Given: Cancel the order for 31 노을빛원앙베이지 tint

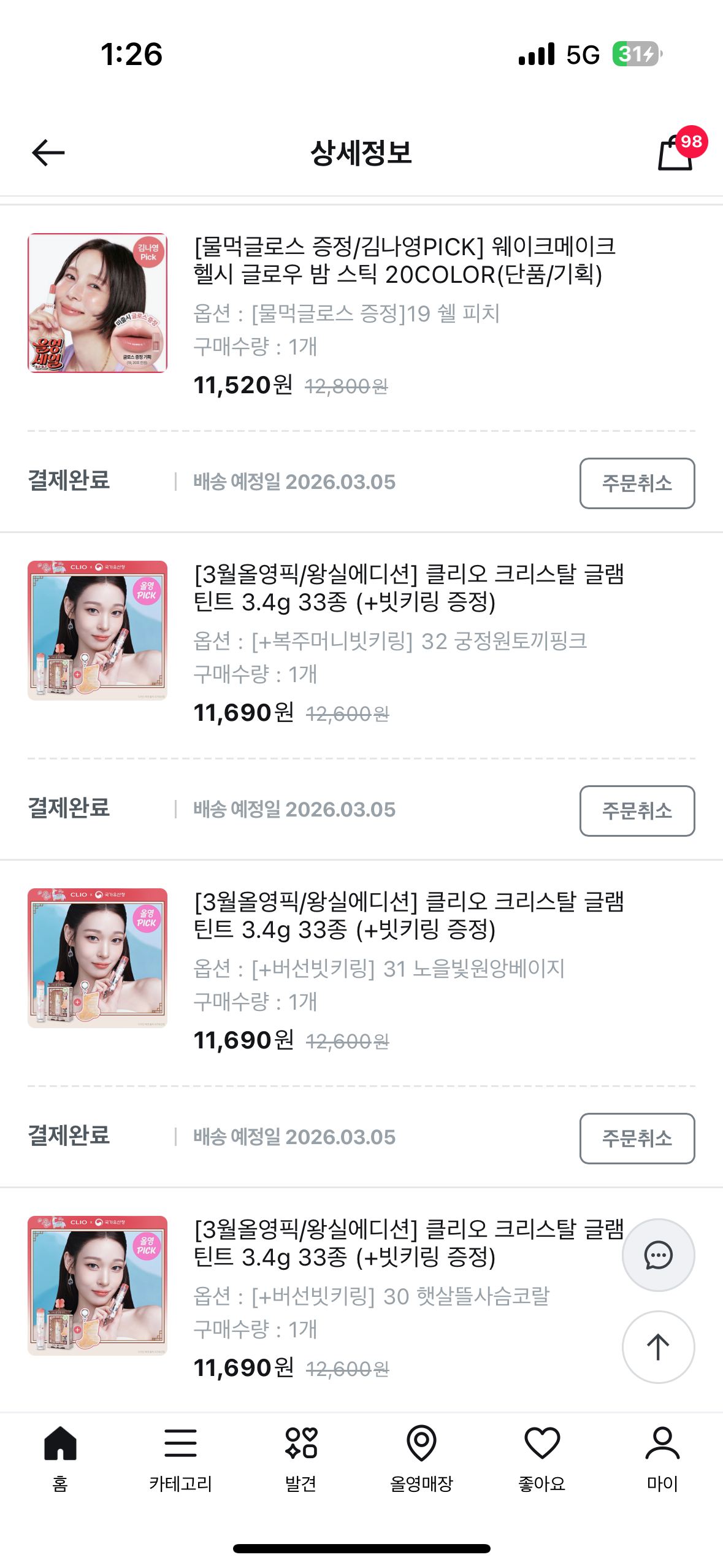Looking at the screenshot, I should (637, 1139).
